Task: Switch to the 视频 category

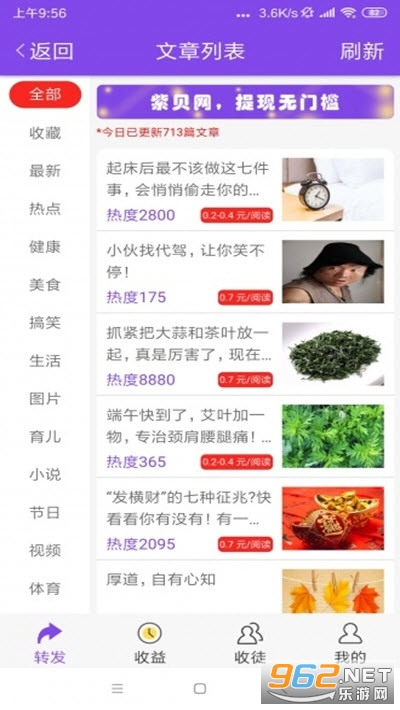Action: coord(45,551)
